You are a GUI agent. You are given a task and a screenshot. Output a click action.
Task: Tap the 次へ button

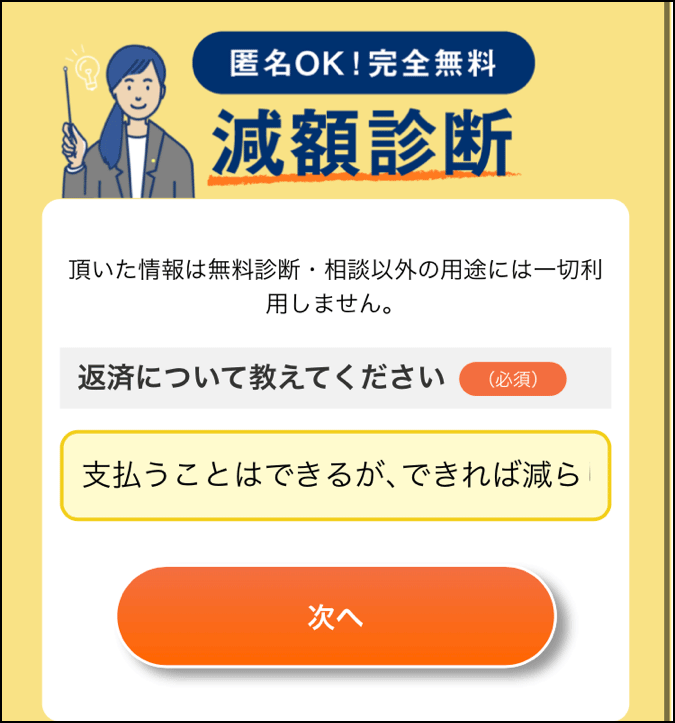click(x=335, y=617)
